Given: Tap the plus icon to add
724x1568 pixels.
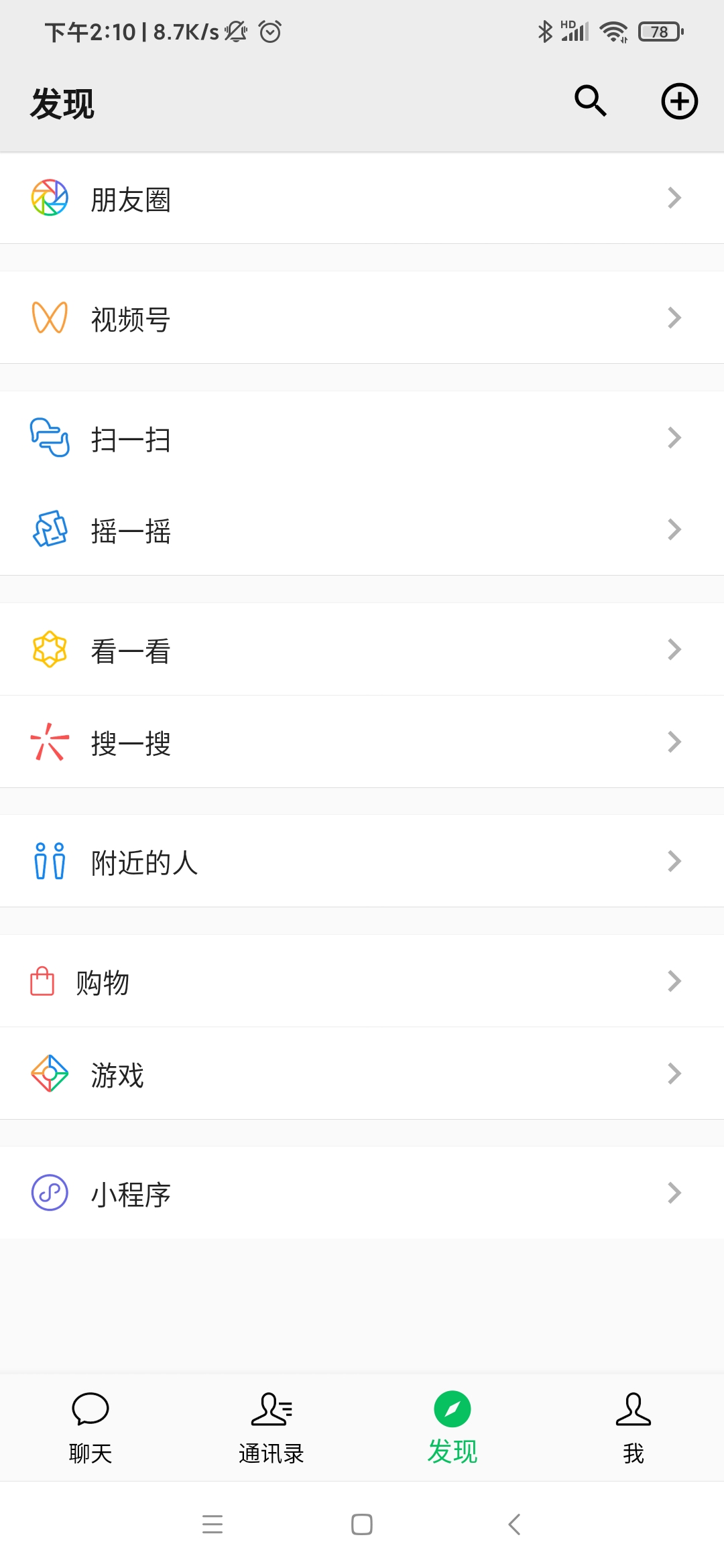Looking at the screenshot, I should [679, 102].
